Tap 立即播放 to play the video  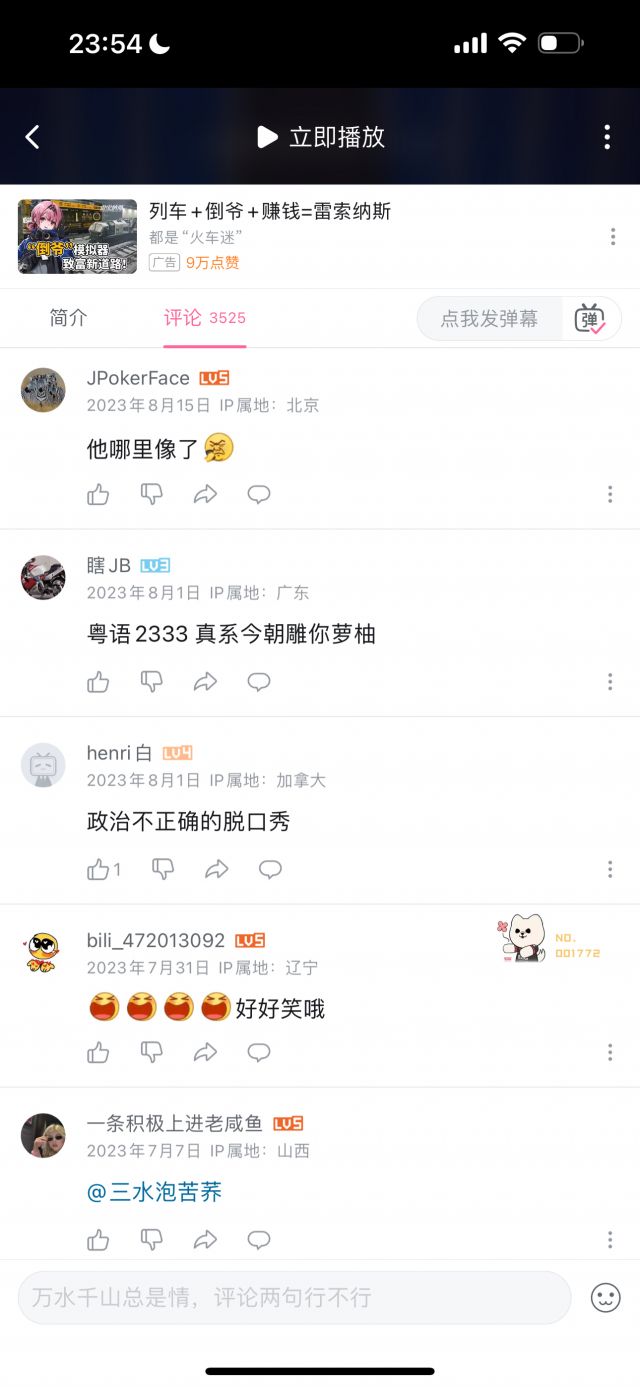321,137
